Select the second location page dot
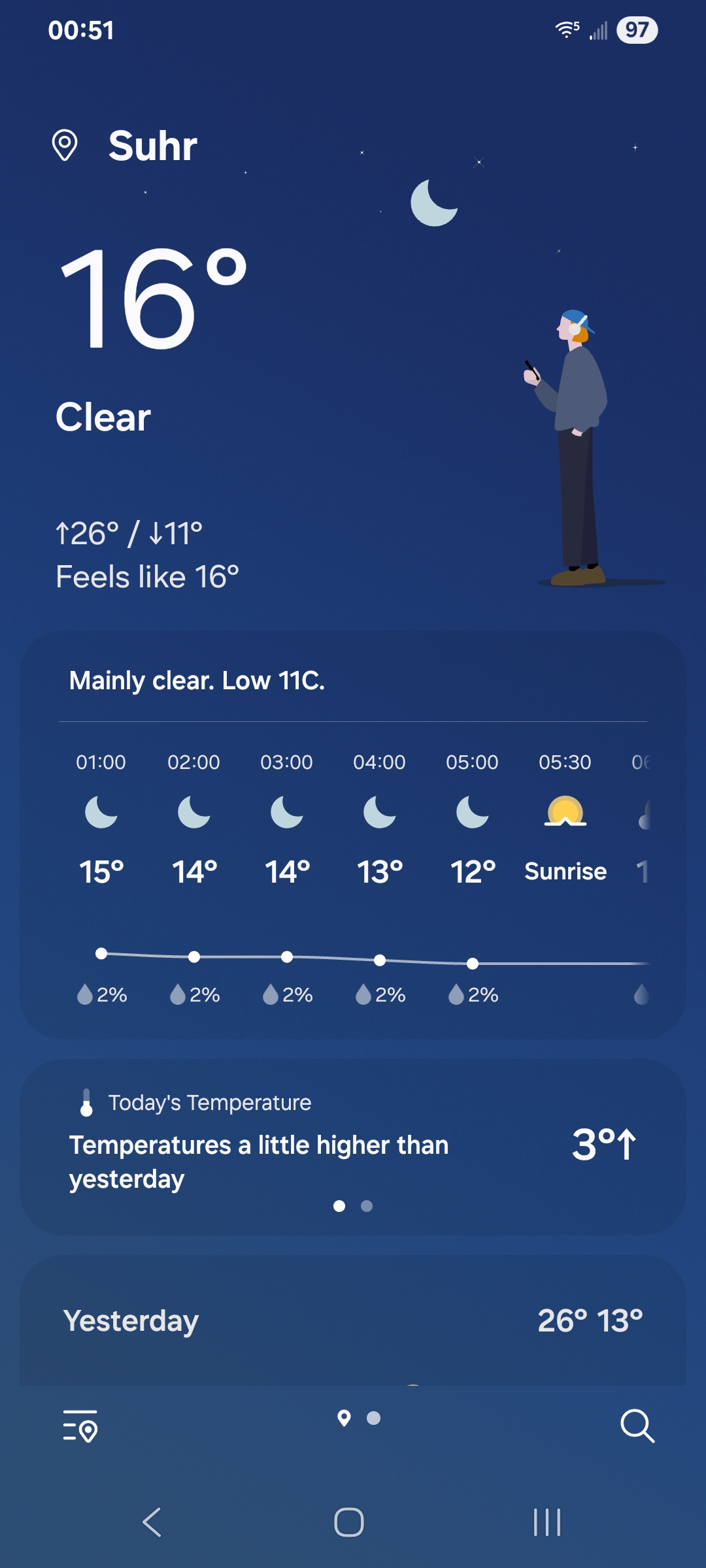 (x=374, y=1418)
